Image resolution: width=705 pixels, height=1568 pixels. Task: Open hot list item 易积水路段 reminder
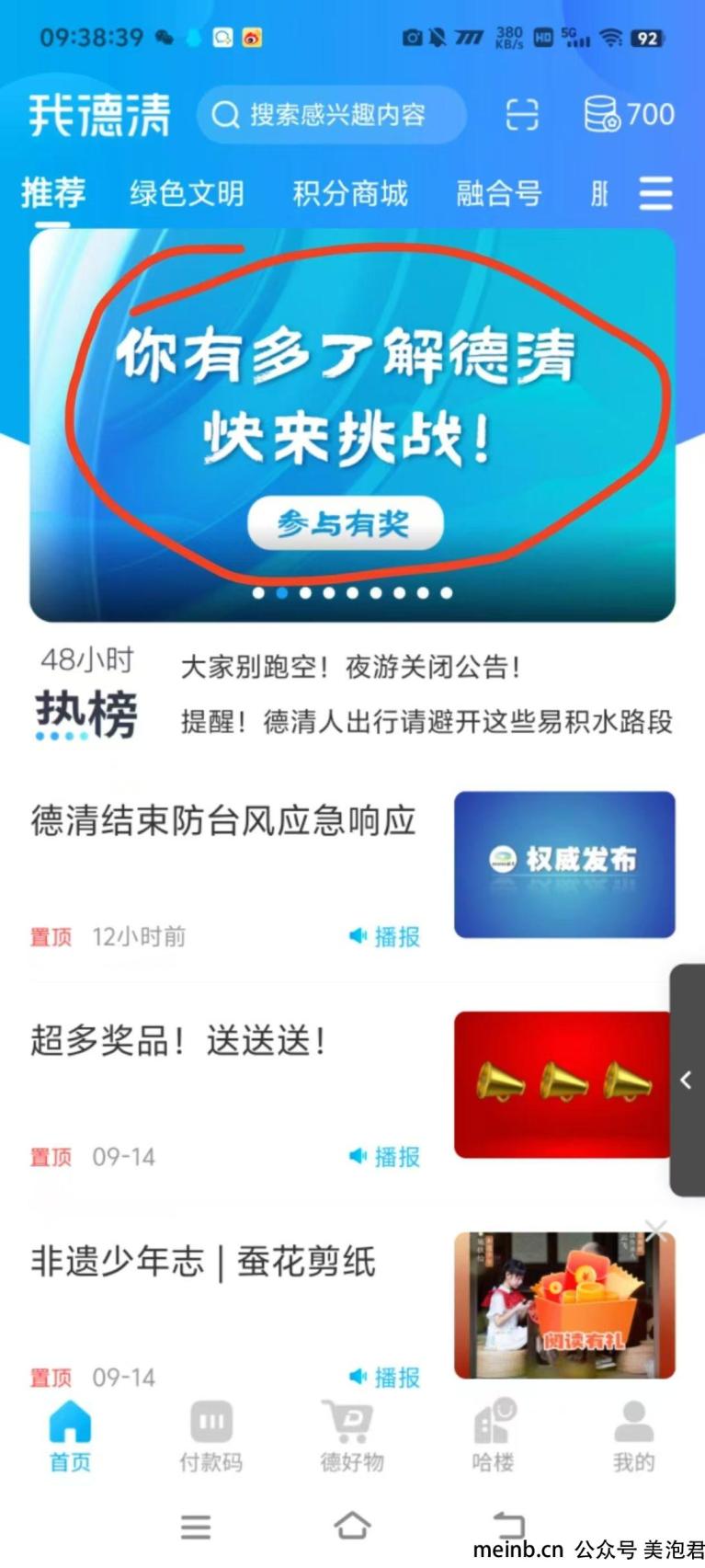(x=426, y=721)
